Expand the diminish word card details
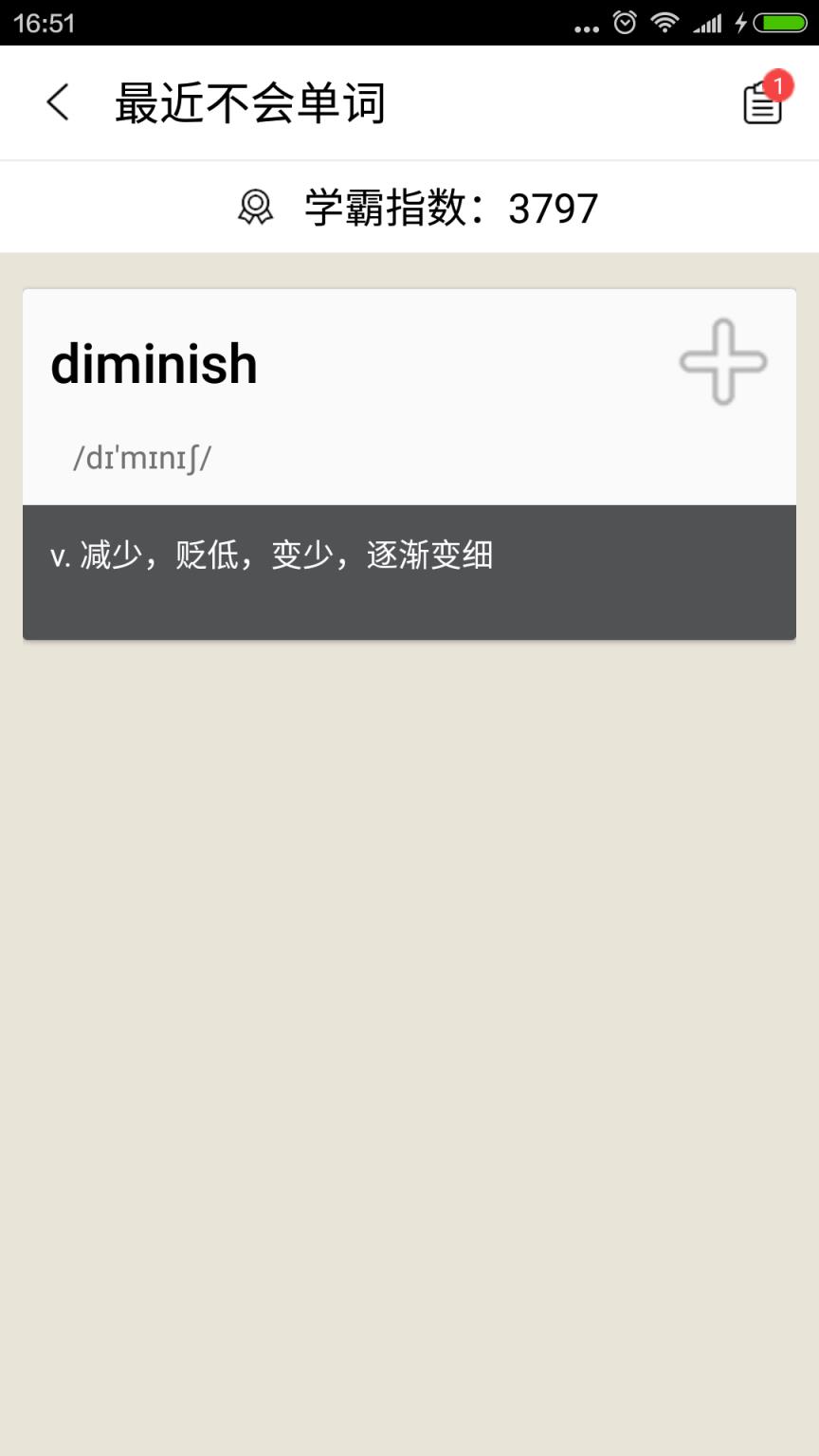Viewport: 819px width, 1456px height. (408, 398)
